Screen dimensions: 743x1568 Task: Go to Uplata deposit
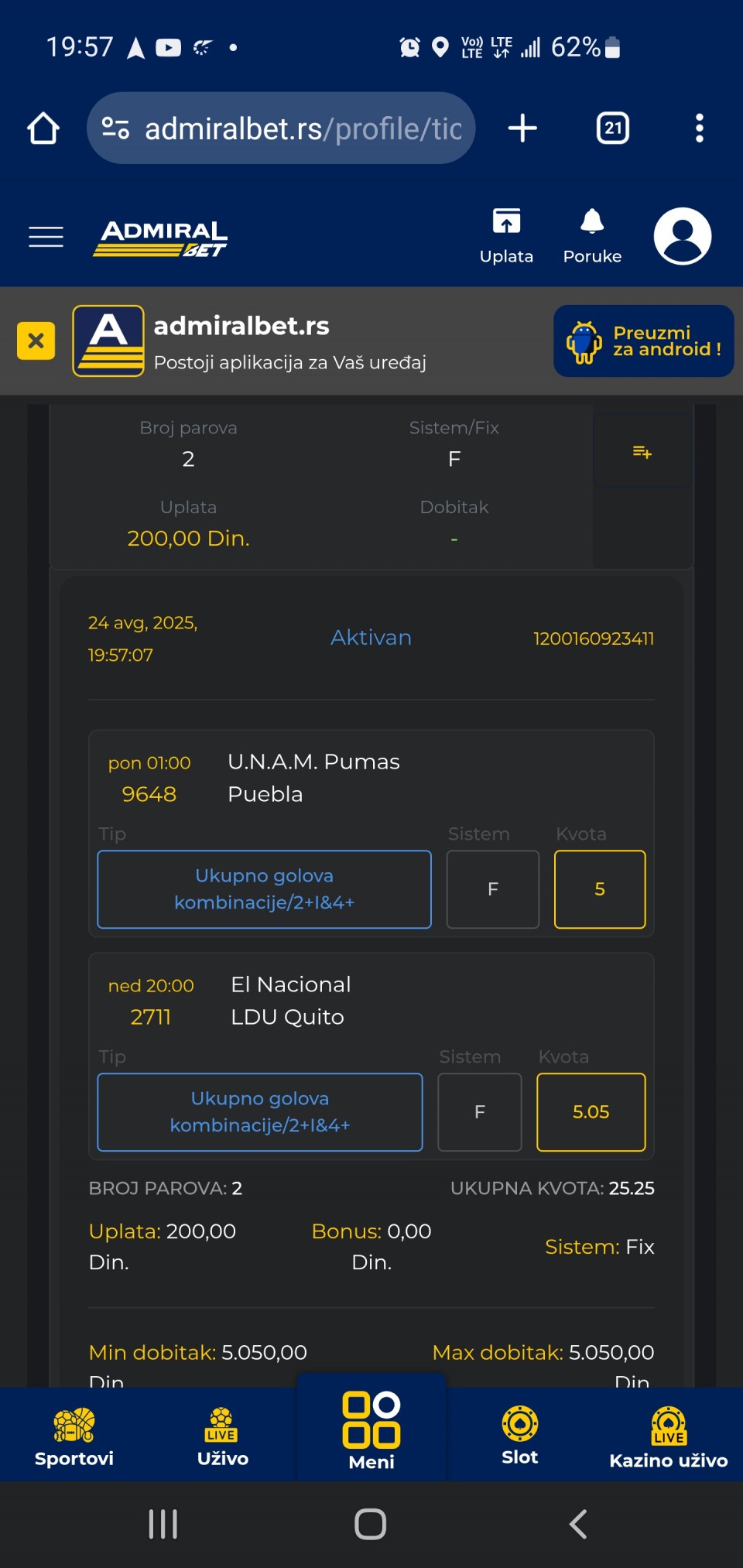point(506,237)
